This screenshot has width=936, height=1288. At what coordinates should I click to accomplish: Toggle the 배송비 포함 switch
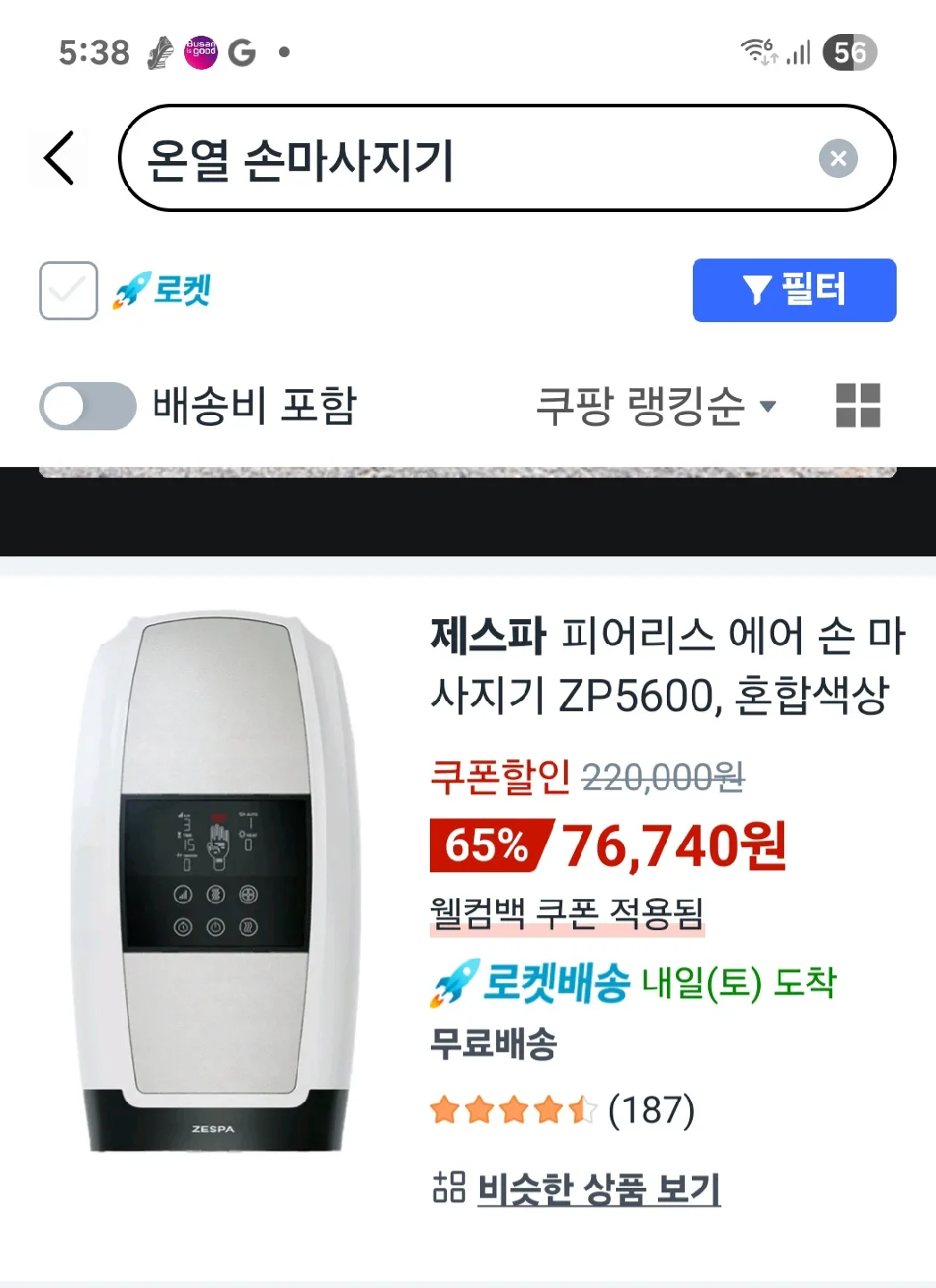coord(88,406)
